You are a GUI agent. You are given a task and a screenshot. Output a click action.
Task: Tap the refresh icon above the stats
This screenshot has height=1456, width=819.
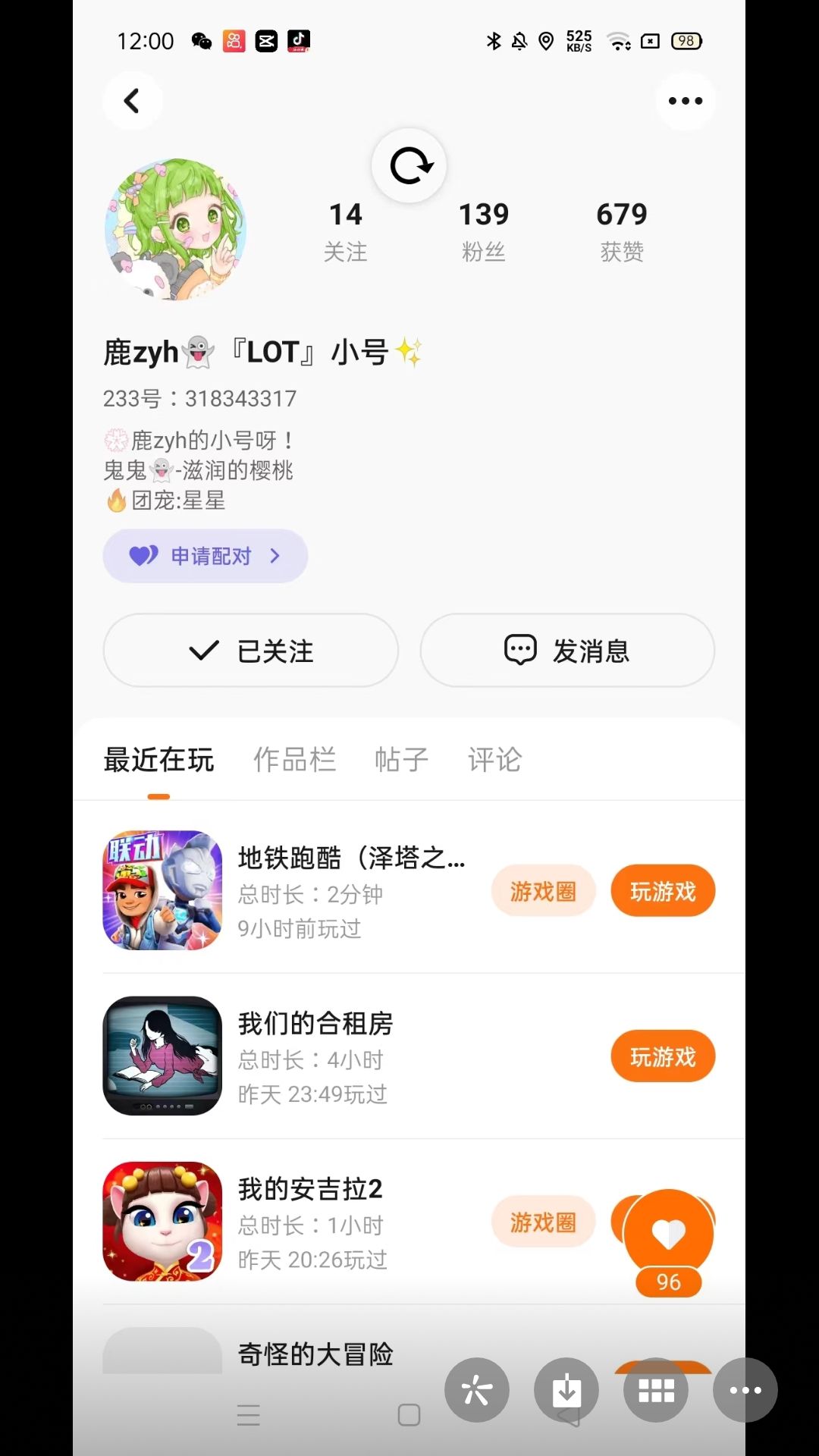[x=409, y=166]
